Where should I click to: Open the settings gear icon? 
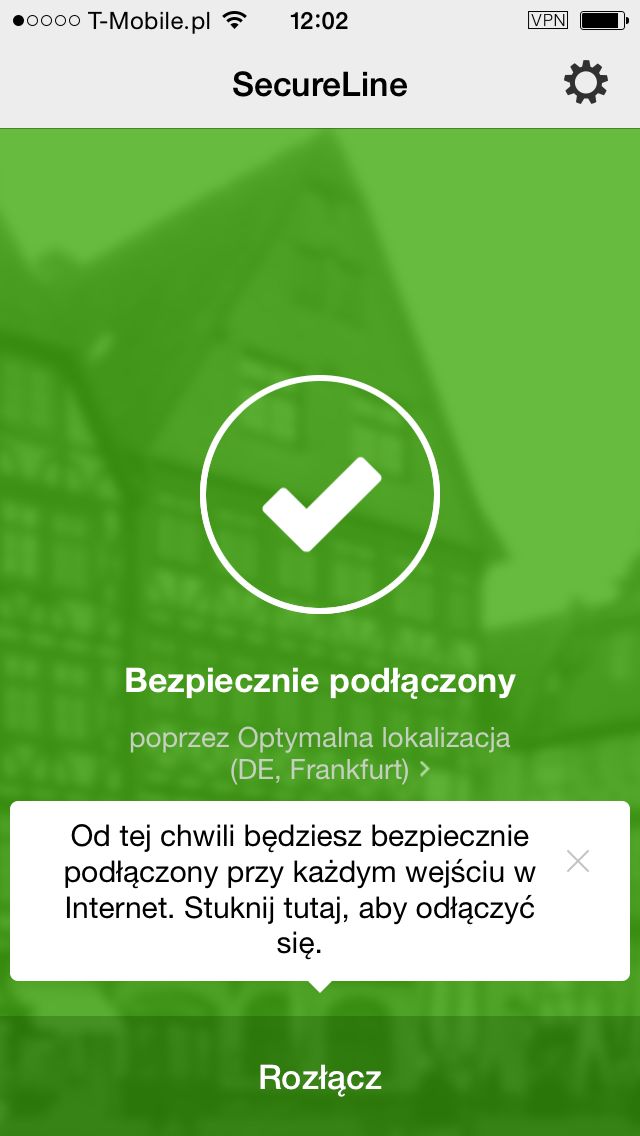[586, 83]
